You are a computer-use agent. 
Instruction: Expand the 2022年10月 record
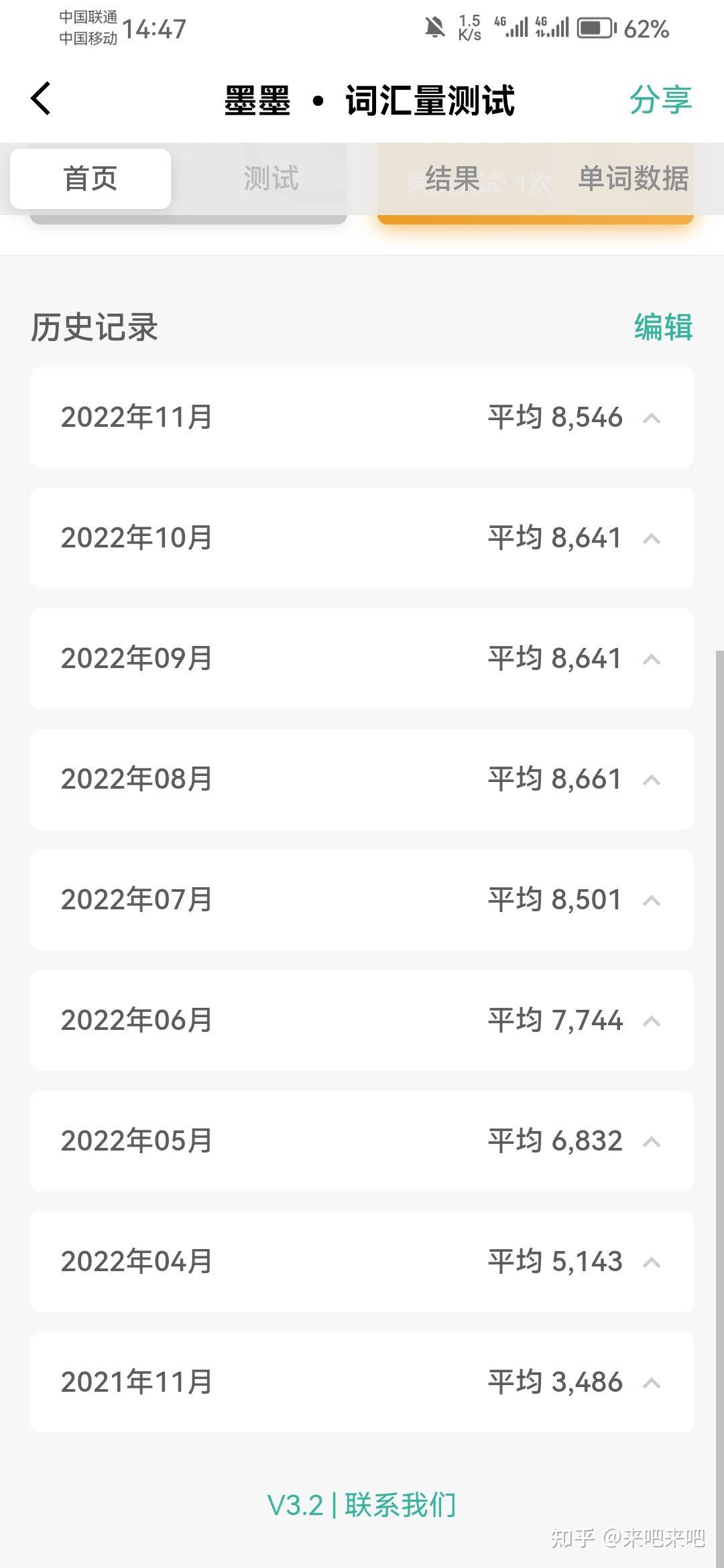tap(362, 538)
